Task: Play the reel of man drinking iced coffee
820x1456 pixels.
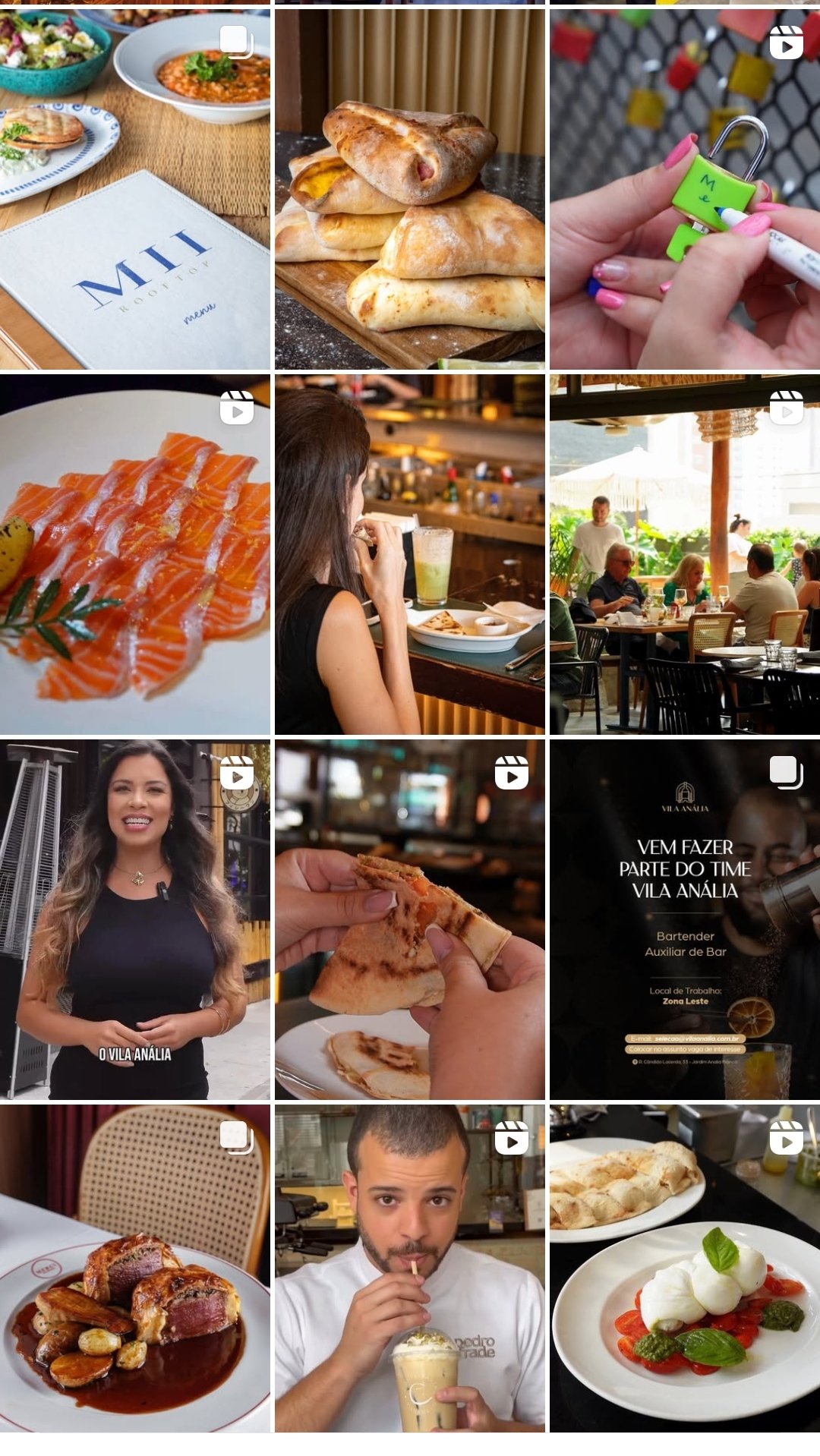Action: click(x=410, y=1269)
